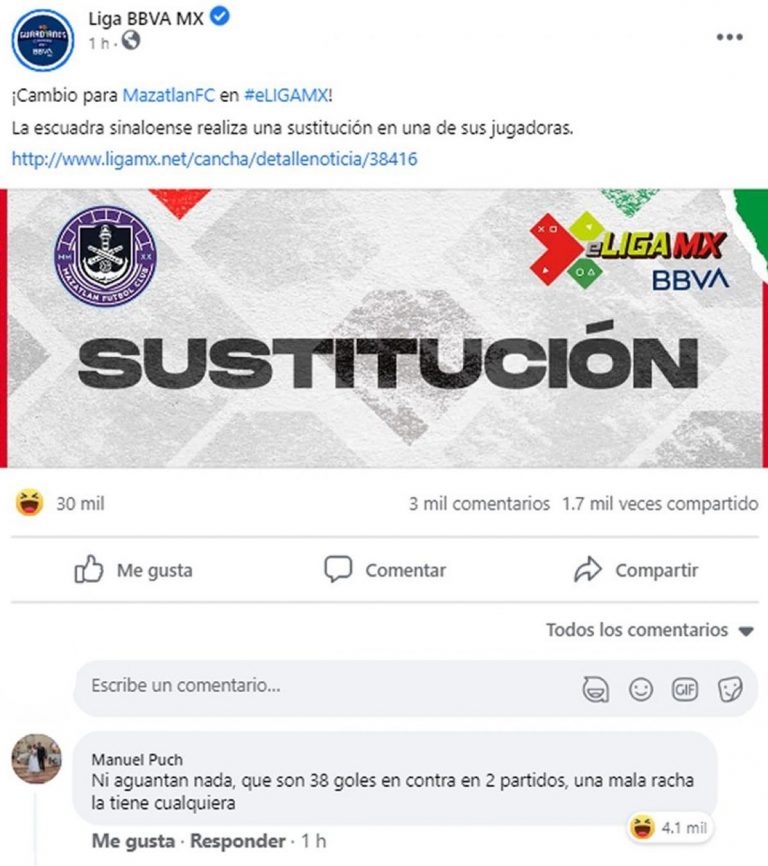Open the ligamx.net news link
The height and width of the screenshot is (866, 768).
tap(214, 159)
